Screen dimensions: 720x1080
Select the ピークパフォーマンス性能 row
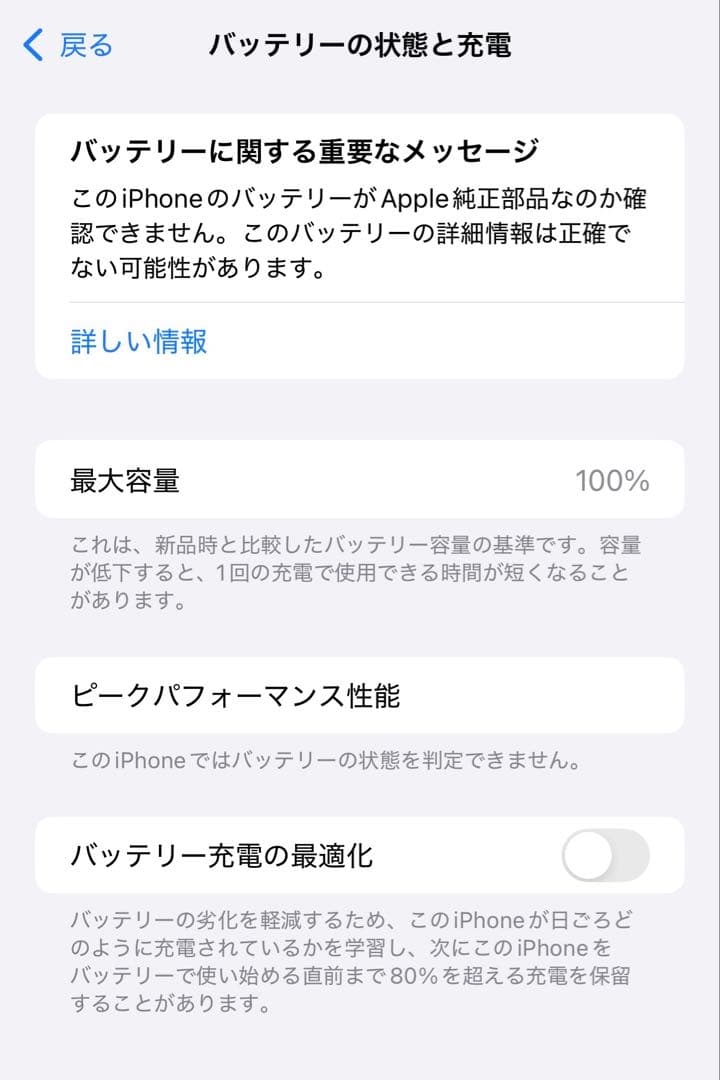pos(360,692)
